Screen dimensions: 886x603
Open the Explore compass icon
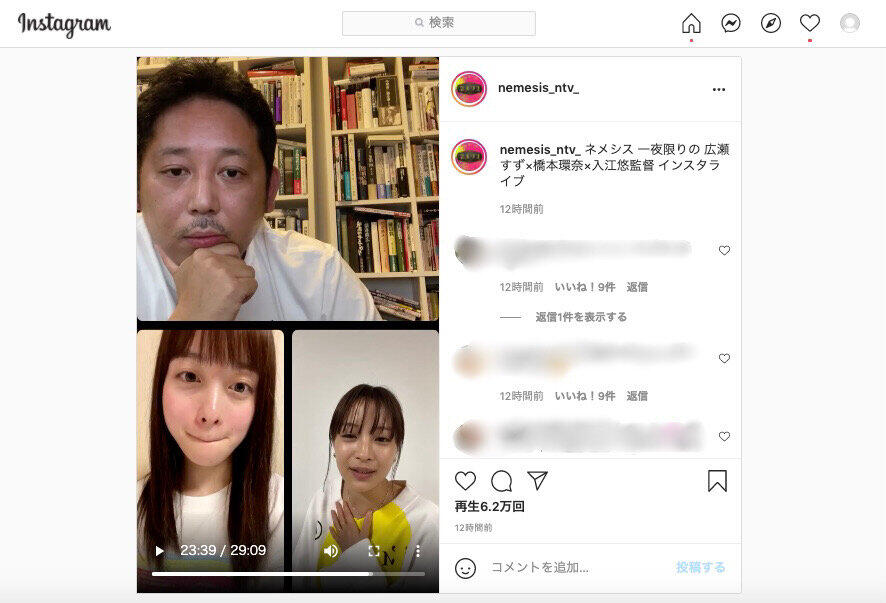pyautogui.click(x=770, y=23)
